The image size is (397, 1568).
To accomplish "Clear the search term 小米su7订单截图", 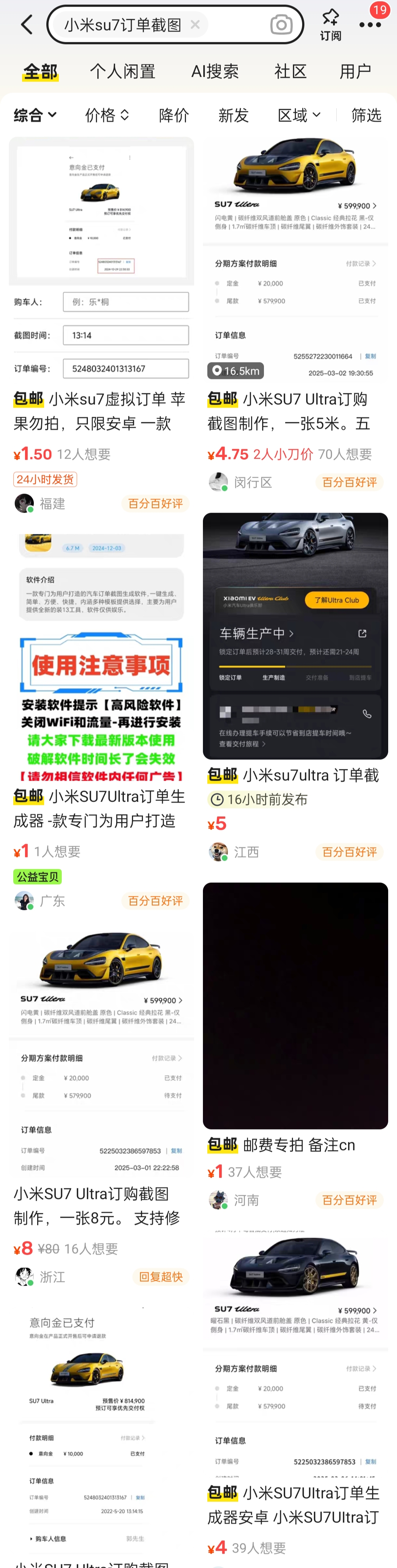I will coord(195,25).
